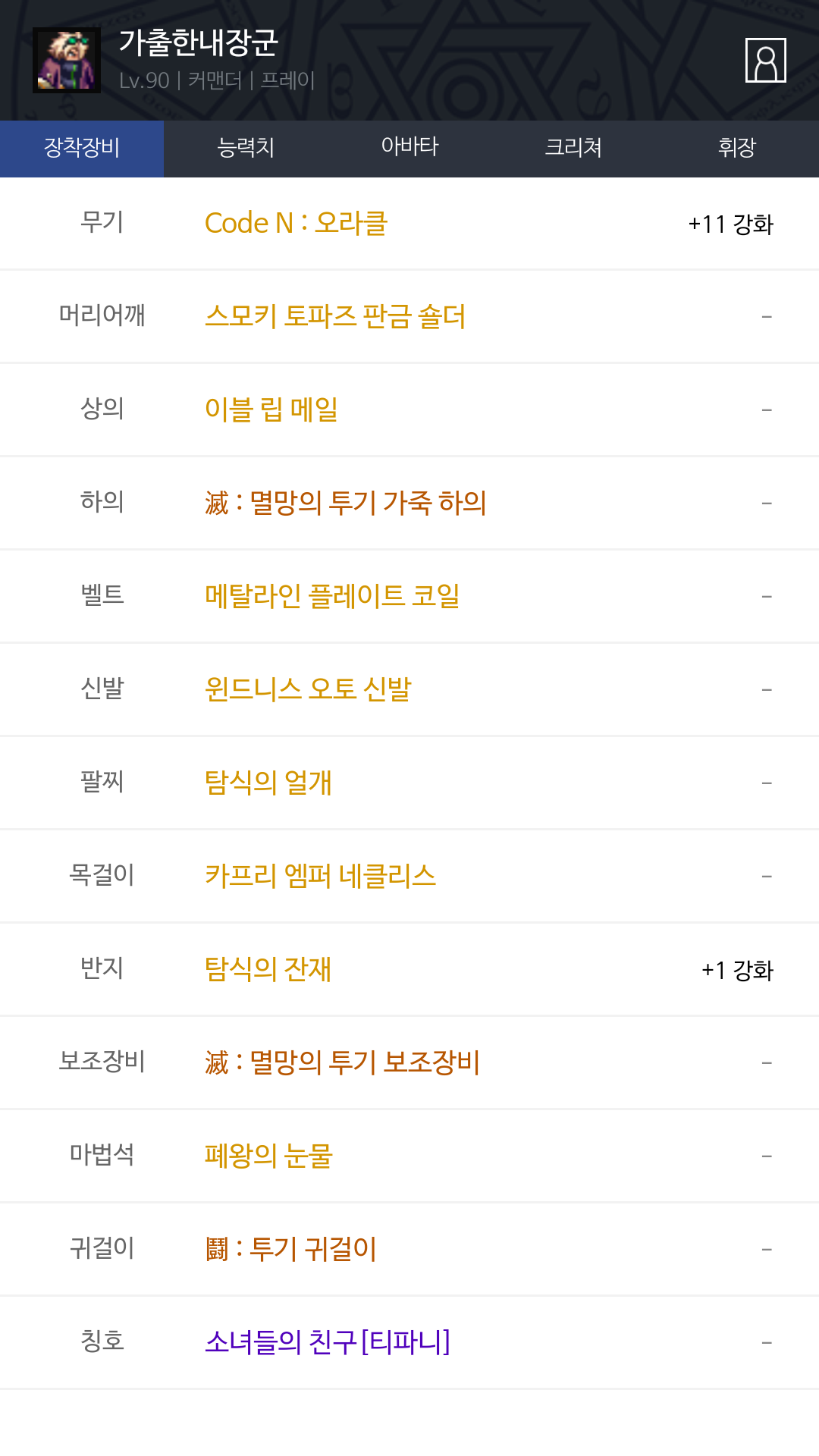
Task: Open 투기 귀걸이 earring item
Action: click(290, 1249)
